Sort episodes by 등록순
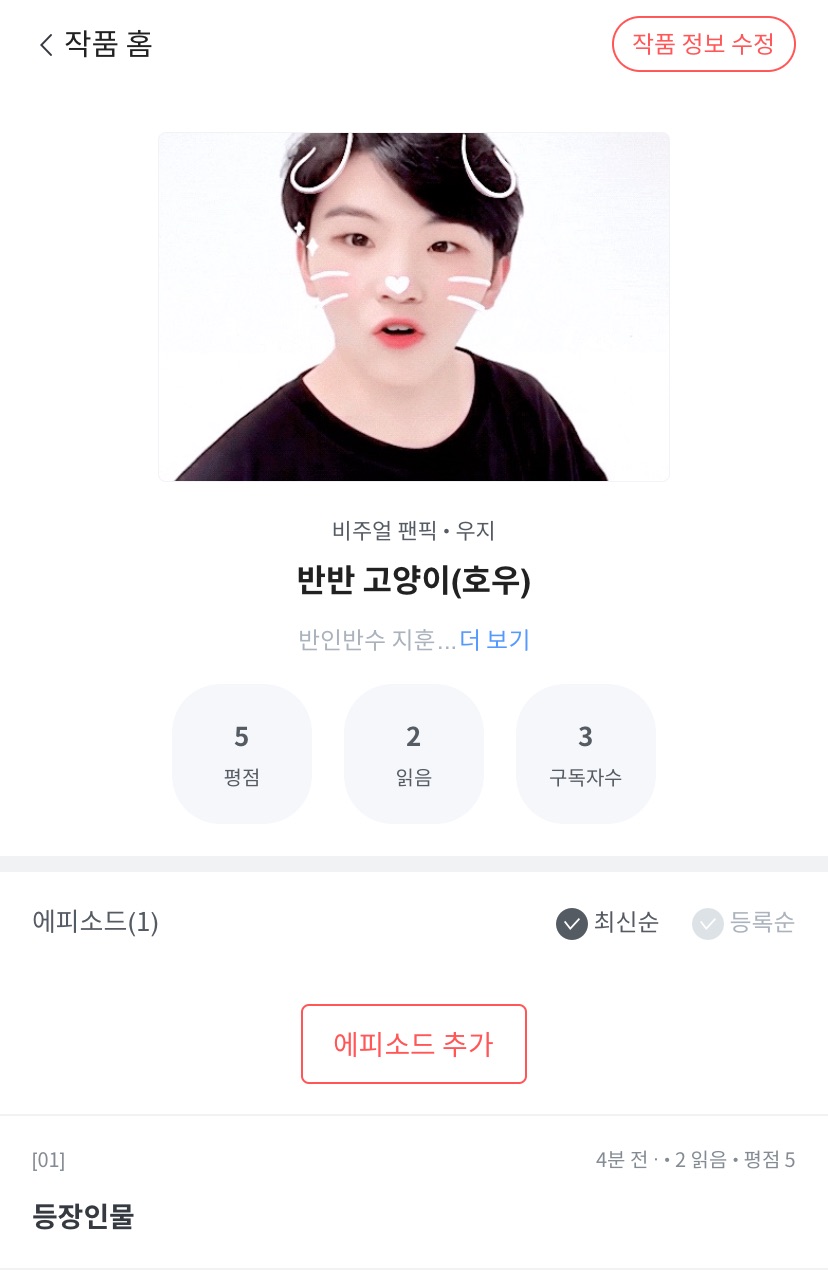The height and width of the screenshot is (1275, 828). (743, 922)
